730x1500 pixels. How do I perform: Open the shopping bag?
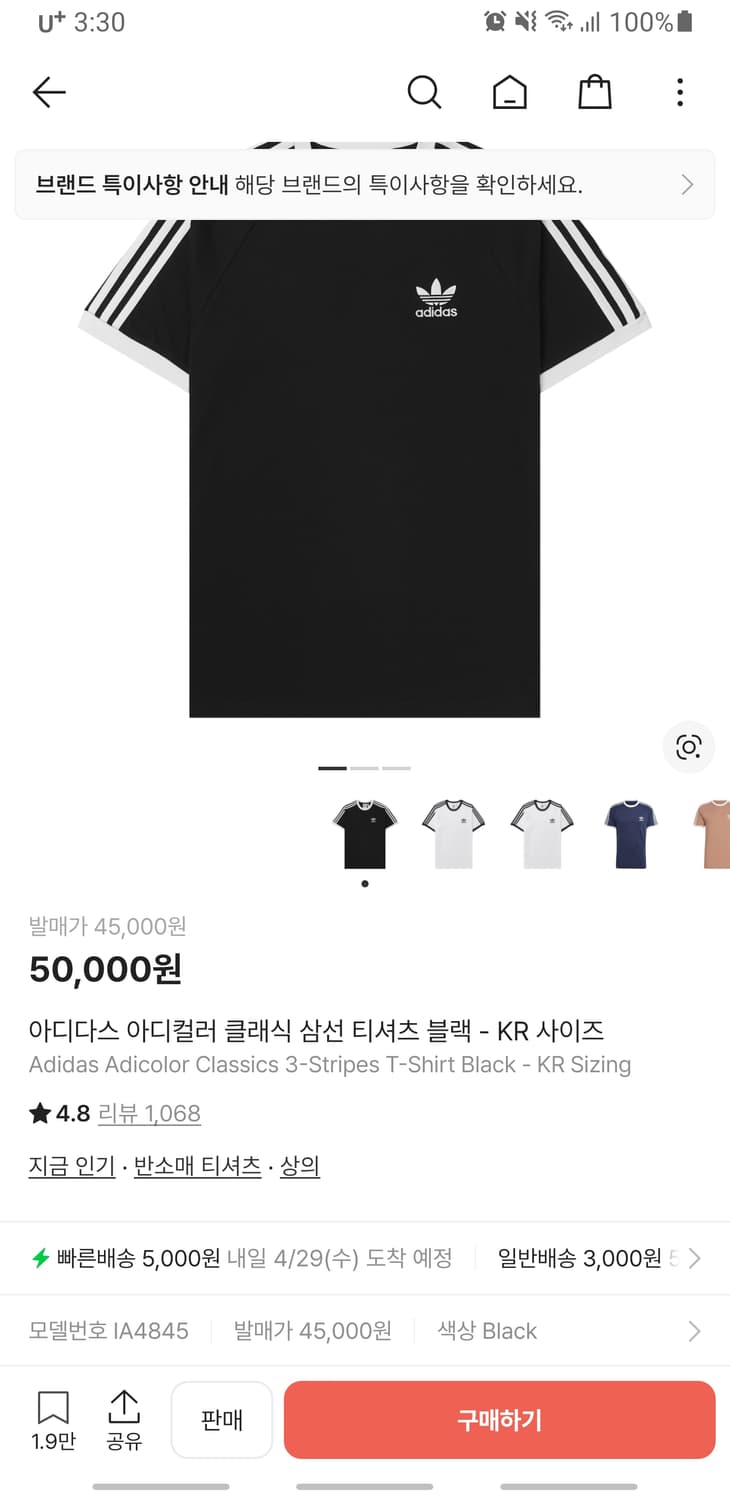594,91
